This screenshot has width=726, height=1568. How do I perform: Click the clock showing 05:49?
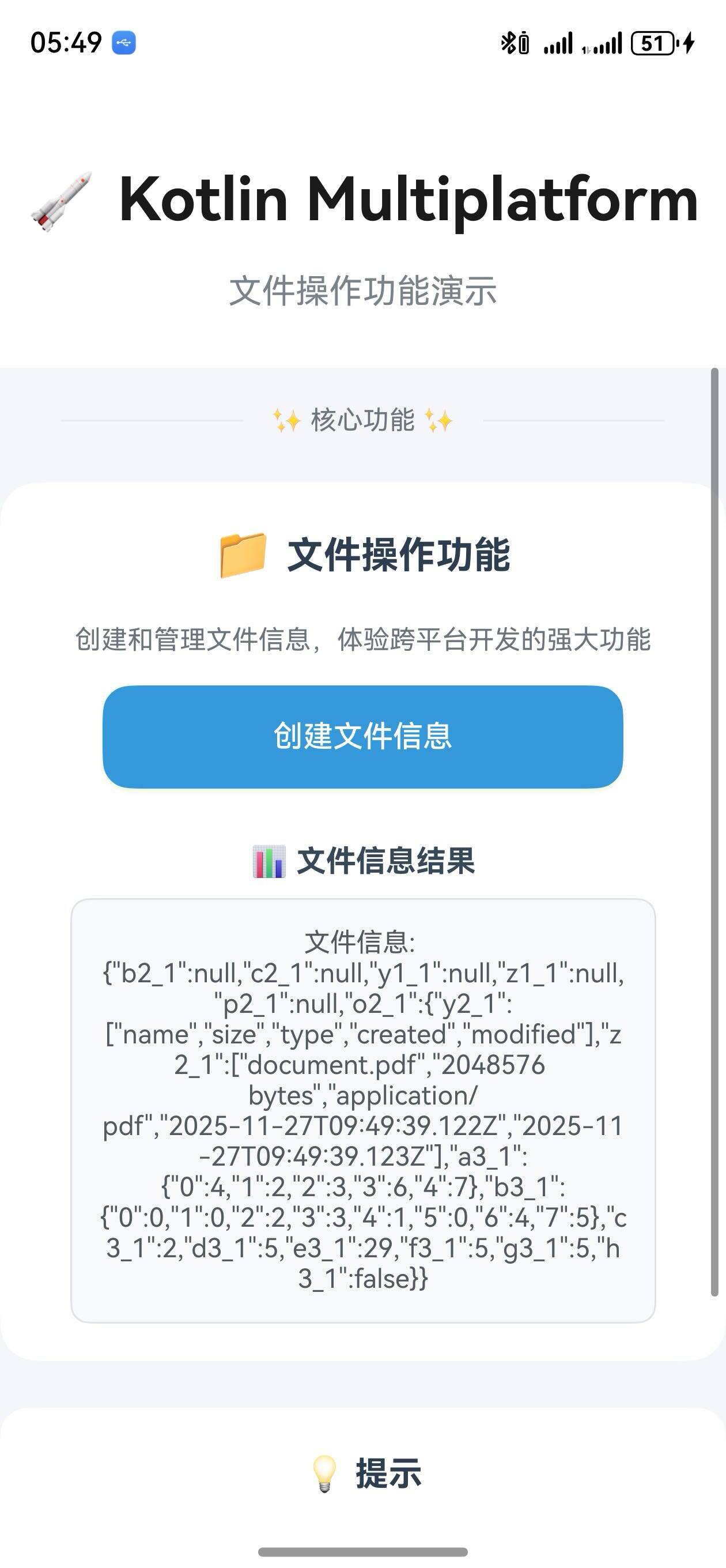67,42
